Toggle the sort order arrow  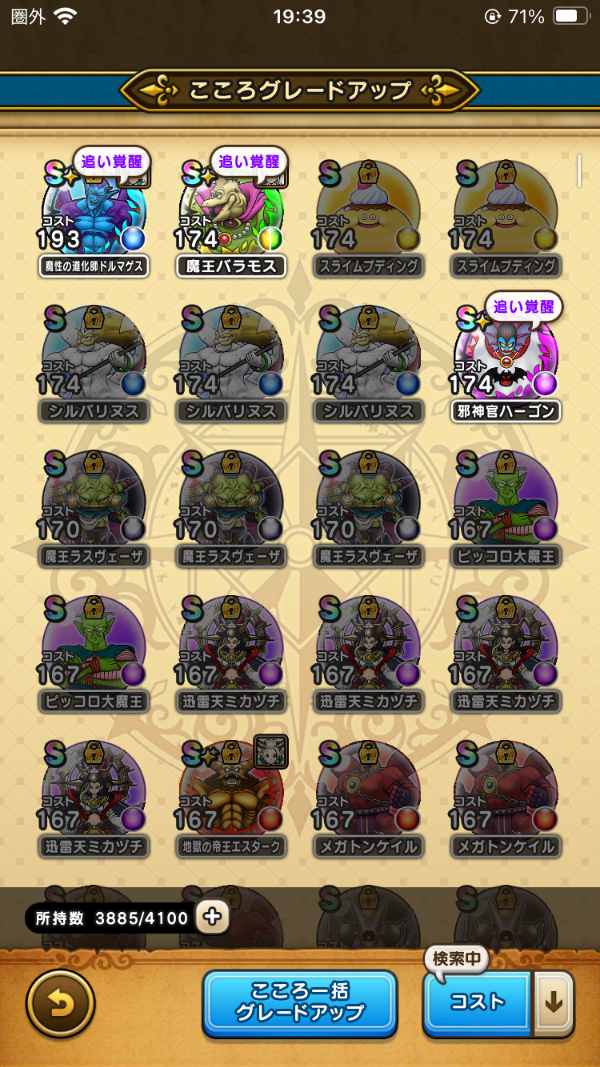(x=554, y=1003)
